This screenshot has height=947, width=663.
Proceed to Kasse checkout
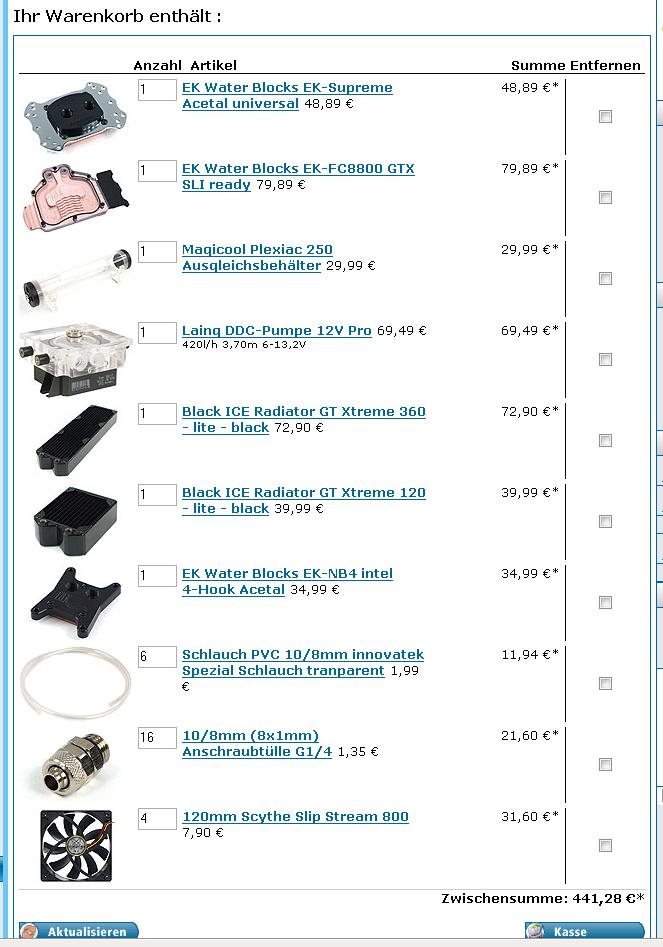[585, 932]
